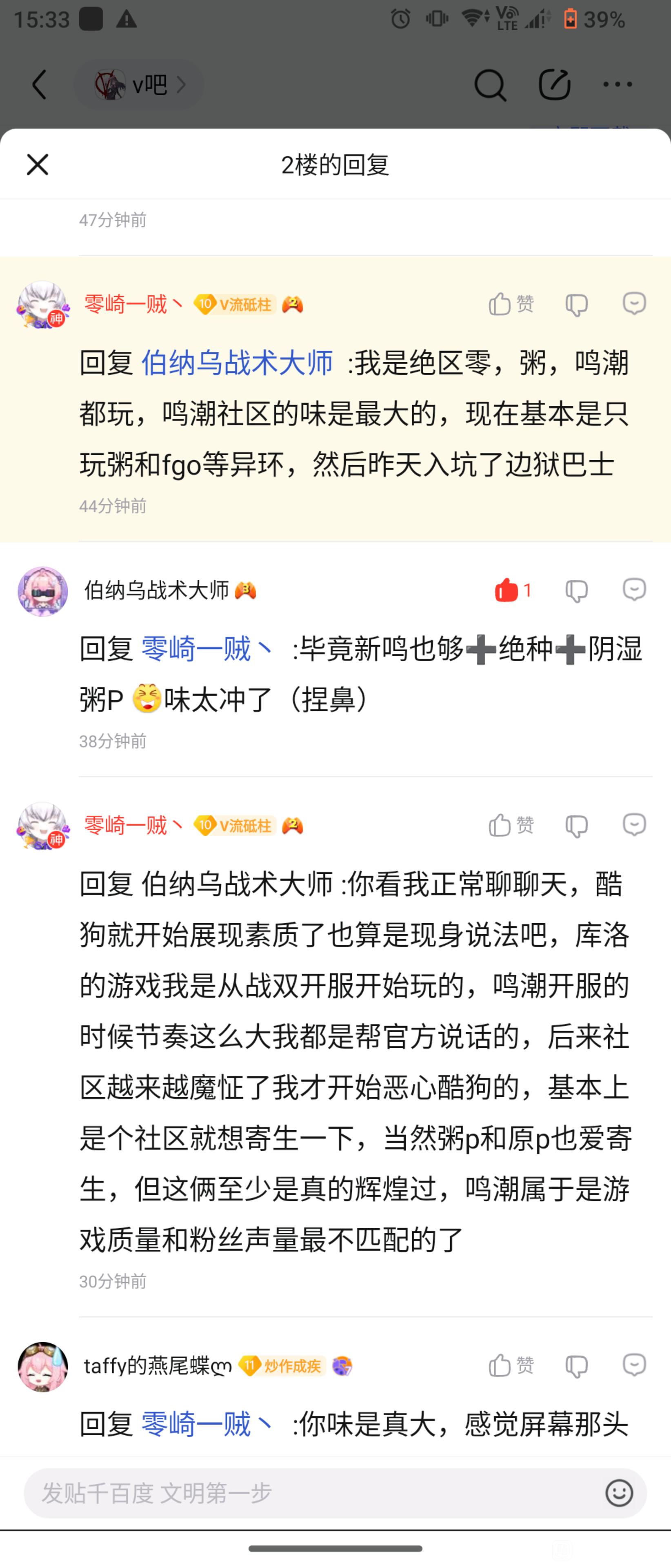Image resolution: width=671 pixels, height=1568 pixels.
Task: View 伯纳乌战术大师's profile avatar
Action: click(42, 590)
